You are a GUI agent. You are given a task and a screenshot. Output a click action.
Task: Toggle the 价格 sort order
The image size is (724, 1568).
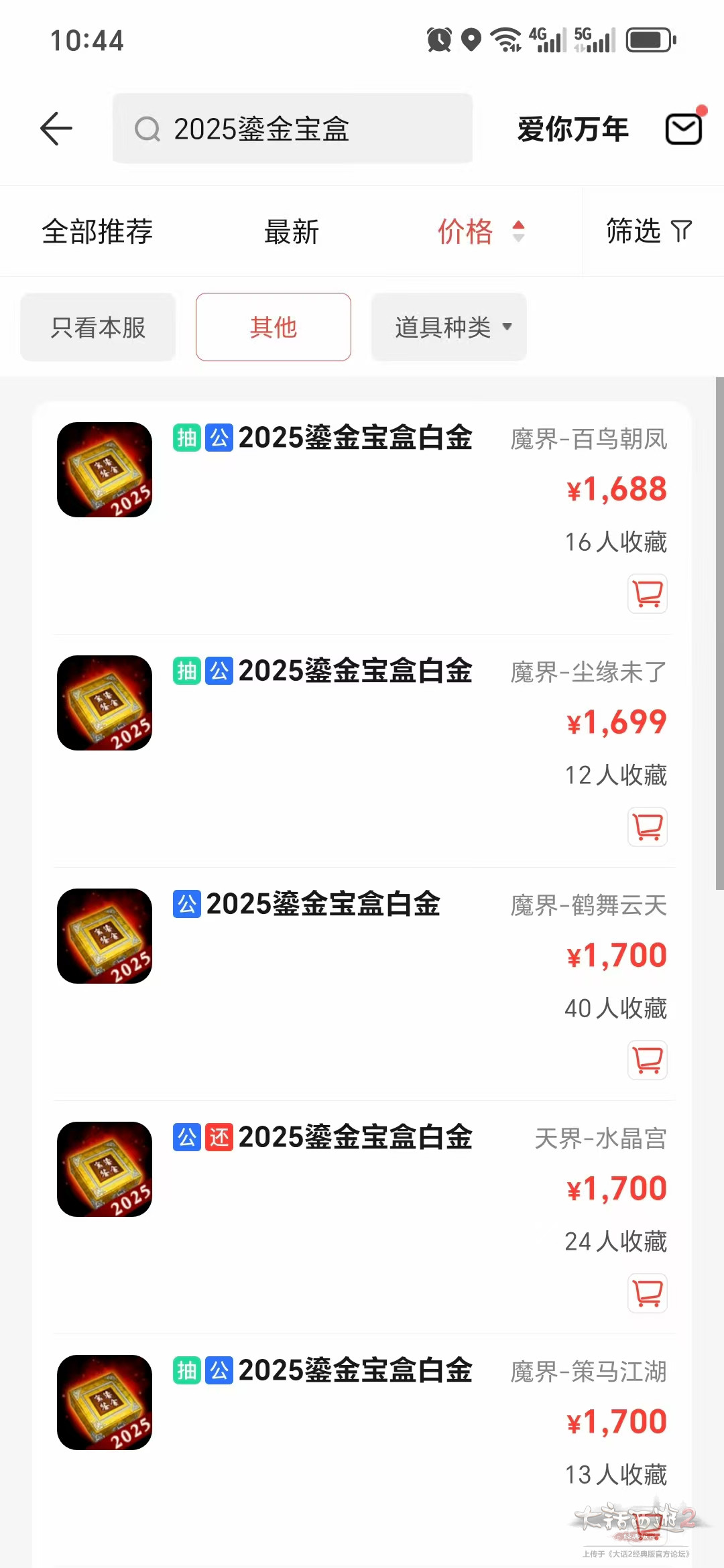coord(480,232)
